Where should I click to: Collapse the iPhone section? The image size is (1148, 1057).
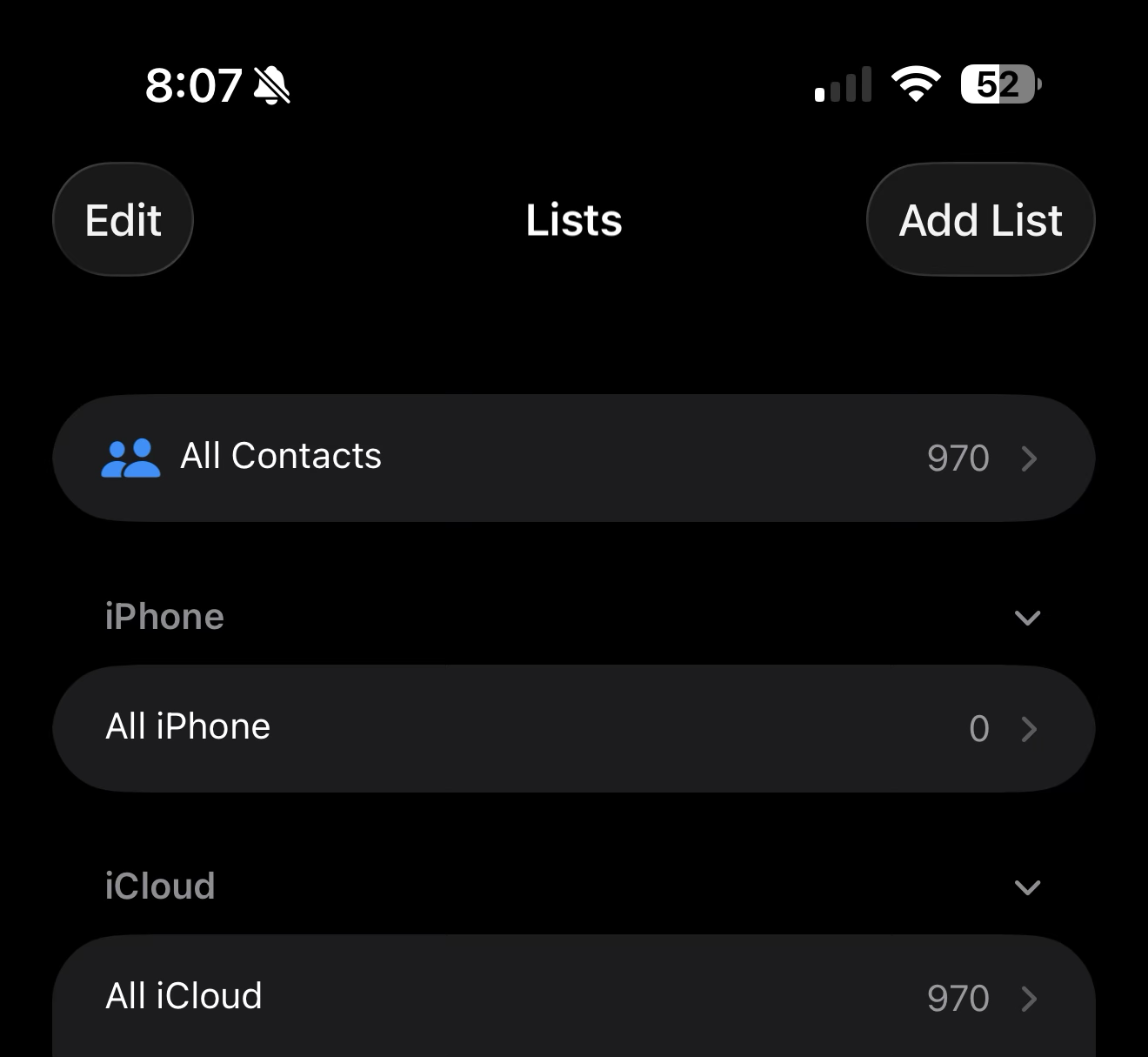pyautogui.click(x=1027, y=618)
